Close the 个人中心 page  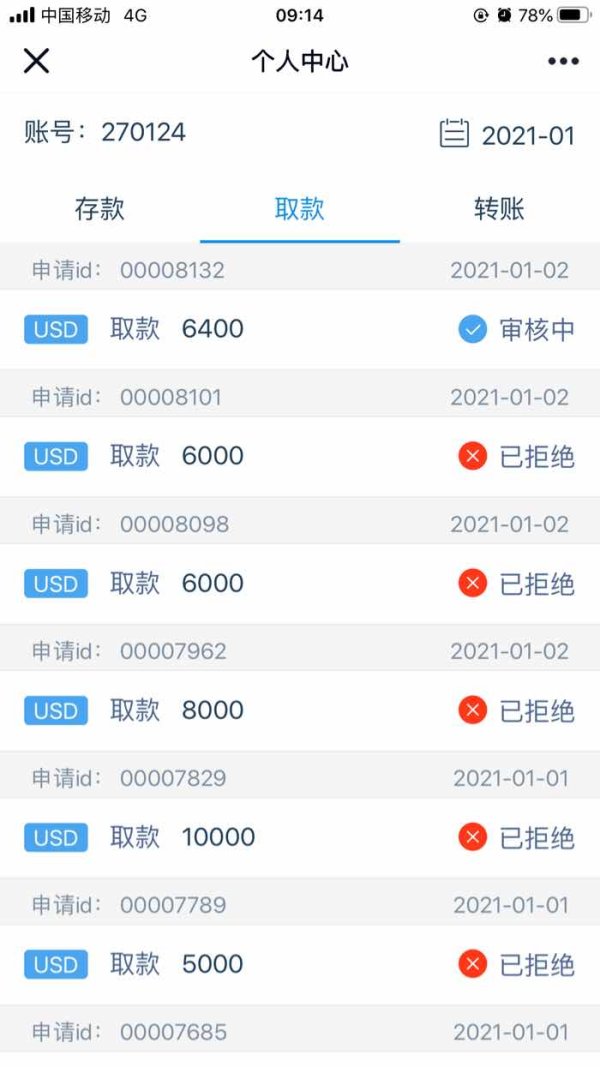[x=36, y=61]
